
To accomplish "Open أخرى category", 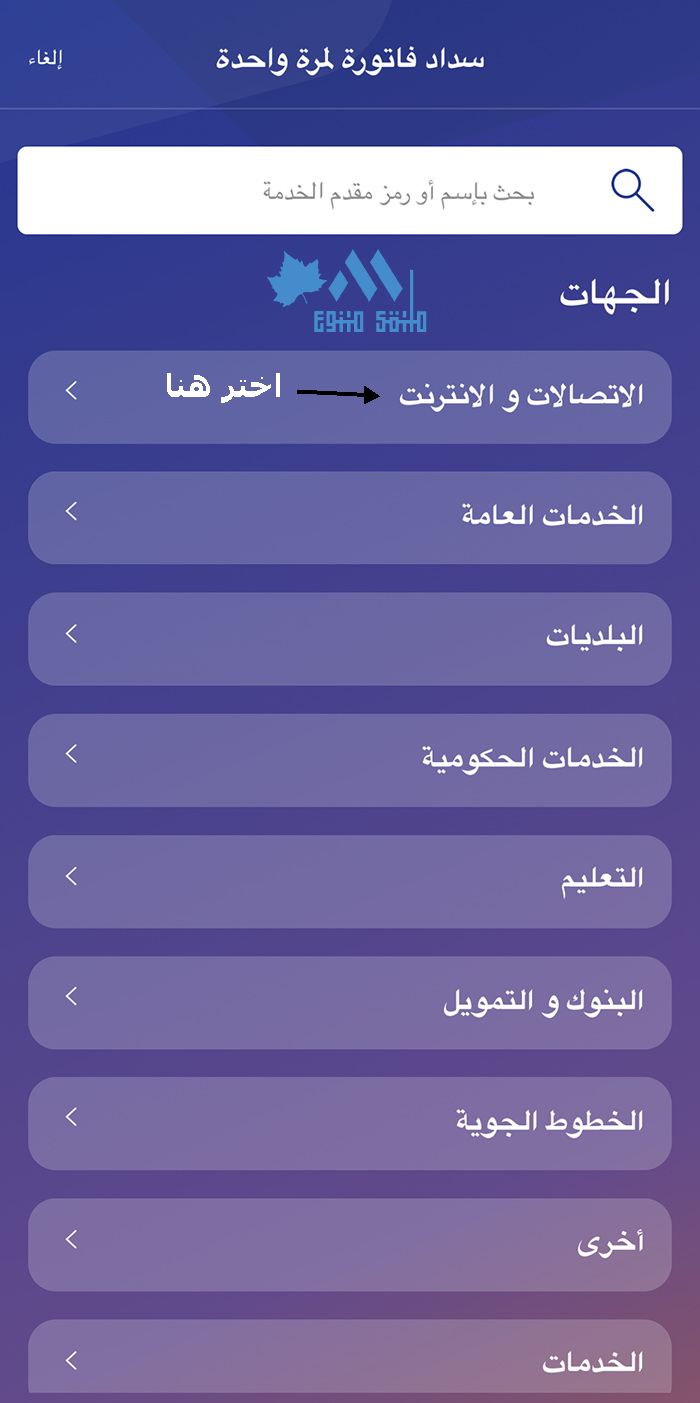I will pos(350,1245).
